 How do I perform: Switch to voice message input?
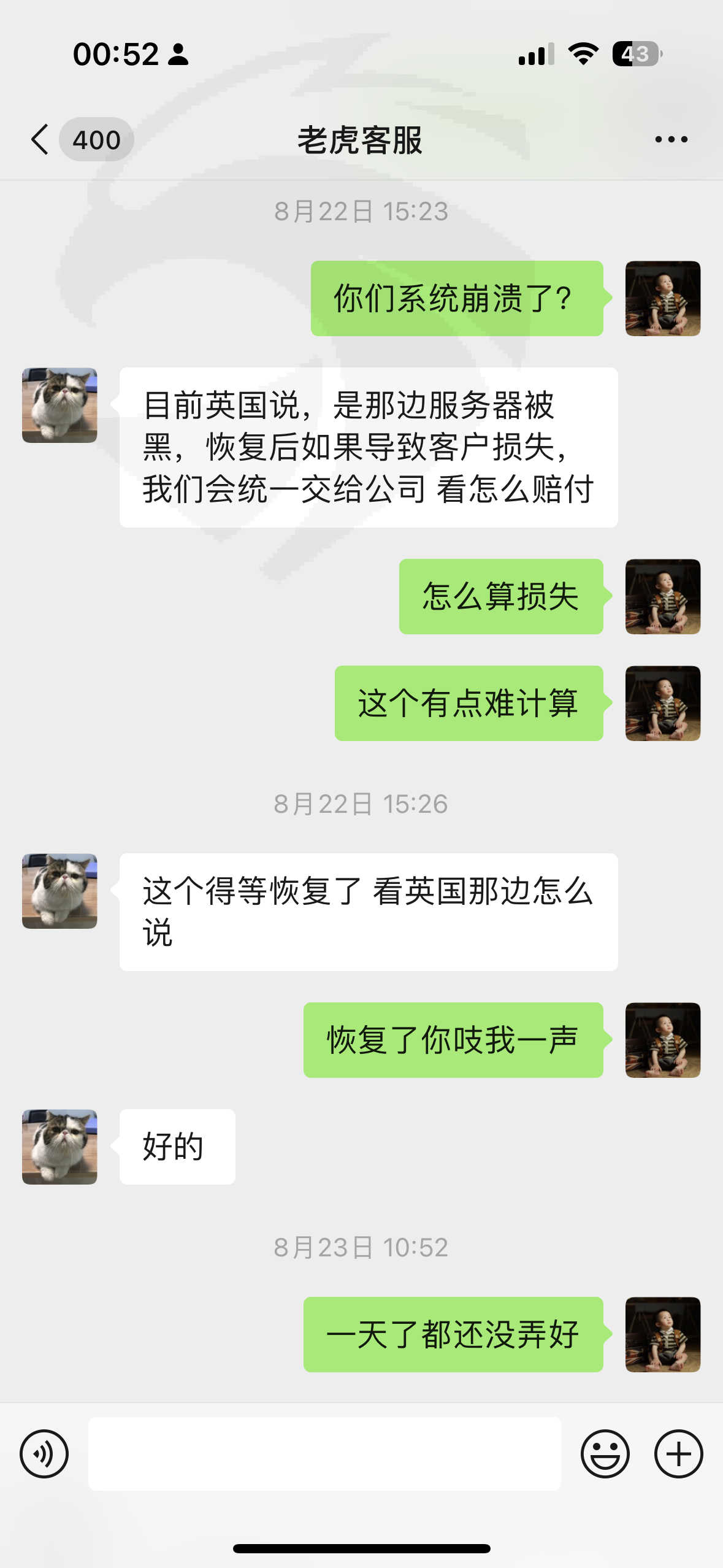(44, 1453)
